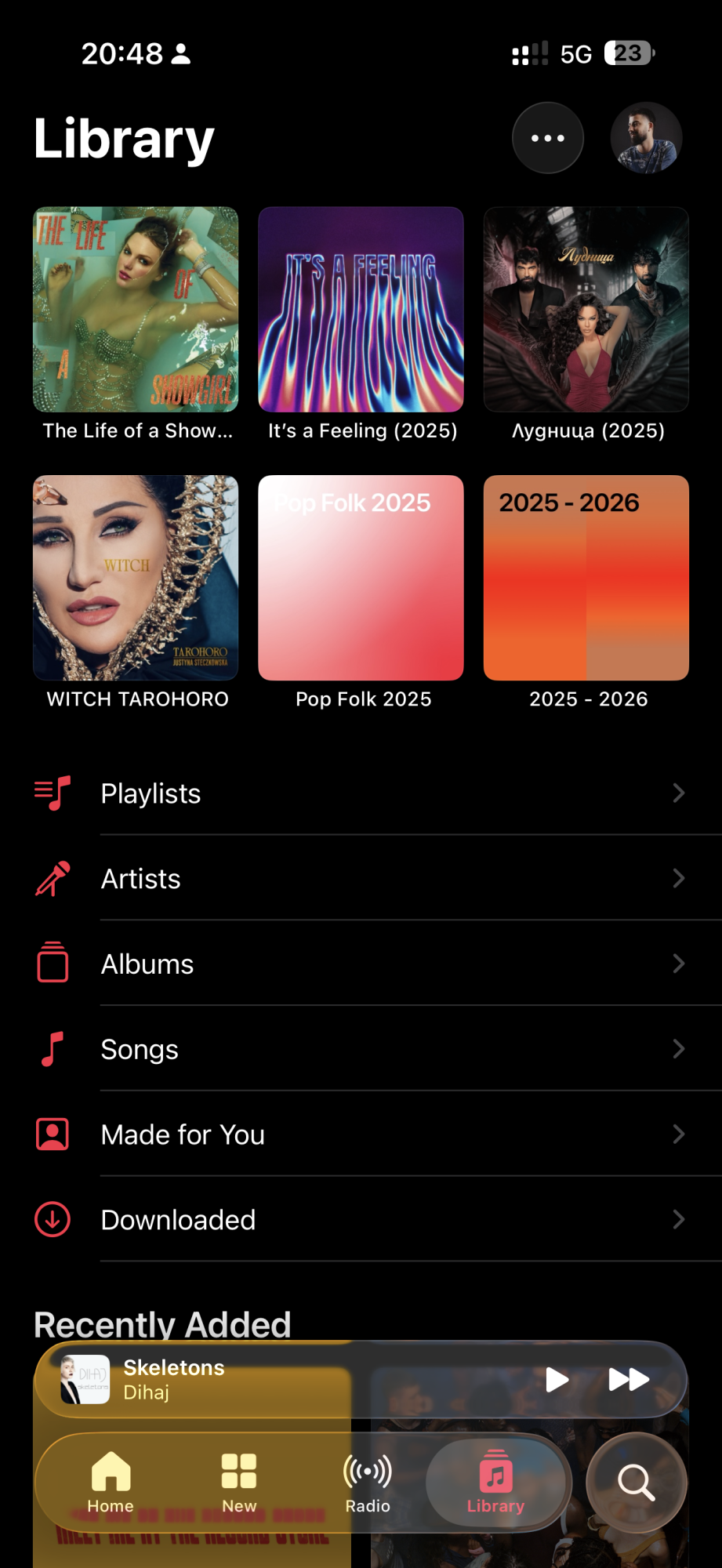View all Songs
Image resolution: width=722 pixels, height=1568 pixels.
click(x=361, y=1050)
